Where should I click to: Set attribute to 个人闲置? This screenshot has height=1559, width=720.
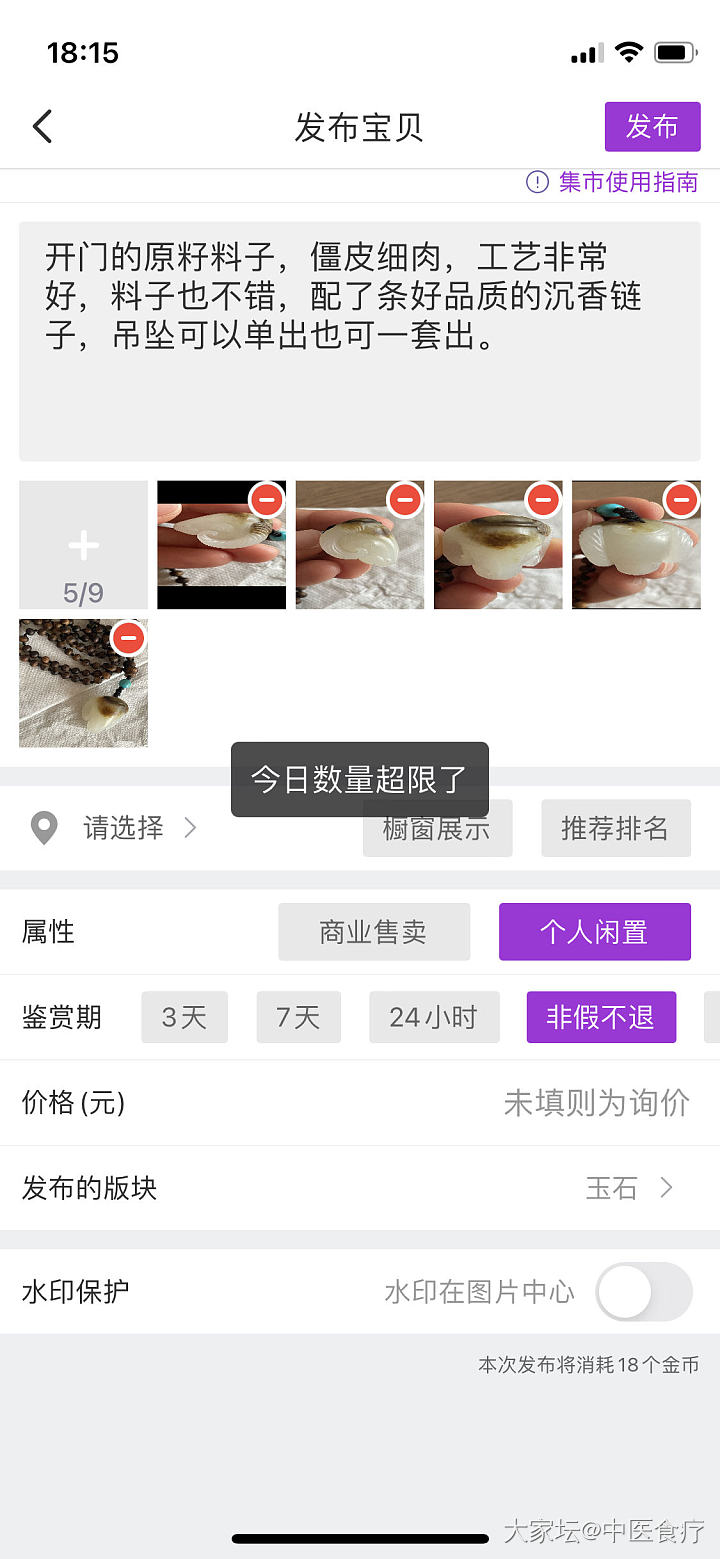pos(594,932)
